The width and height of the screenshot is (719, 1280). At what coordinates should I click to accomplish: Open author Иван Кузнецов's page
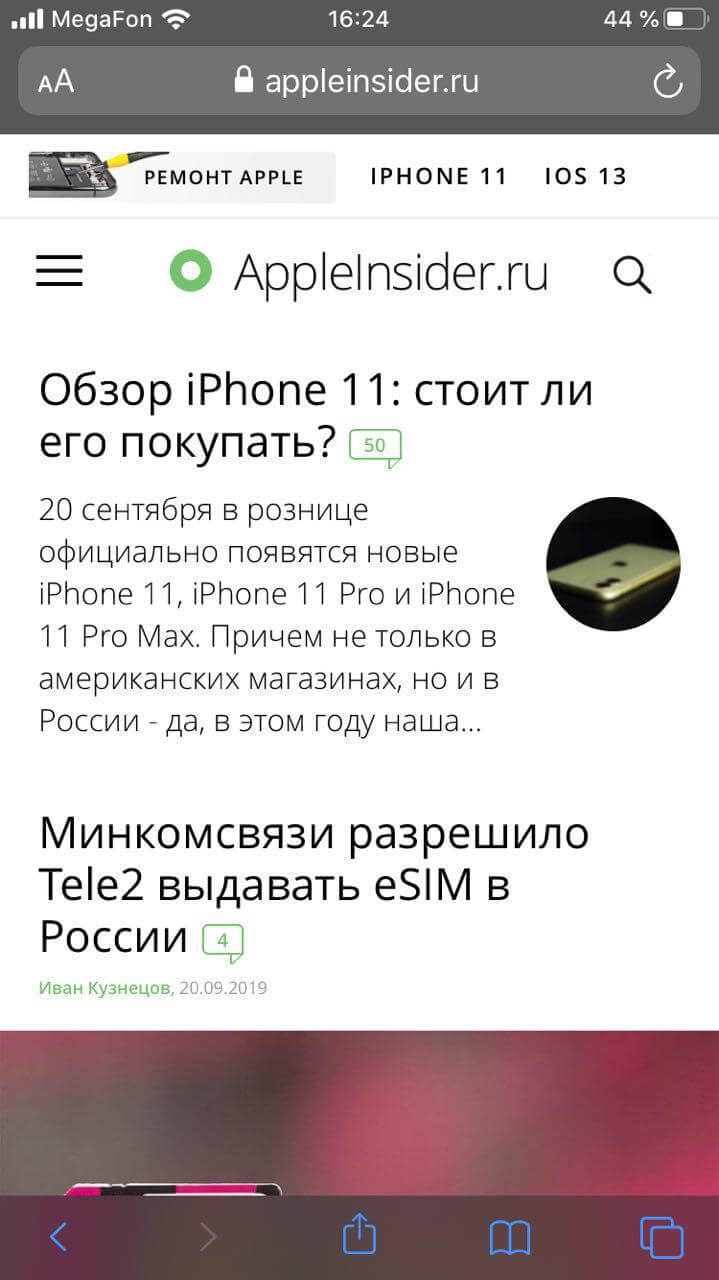click(x=104, y=988)
